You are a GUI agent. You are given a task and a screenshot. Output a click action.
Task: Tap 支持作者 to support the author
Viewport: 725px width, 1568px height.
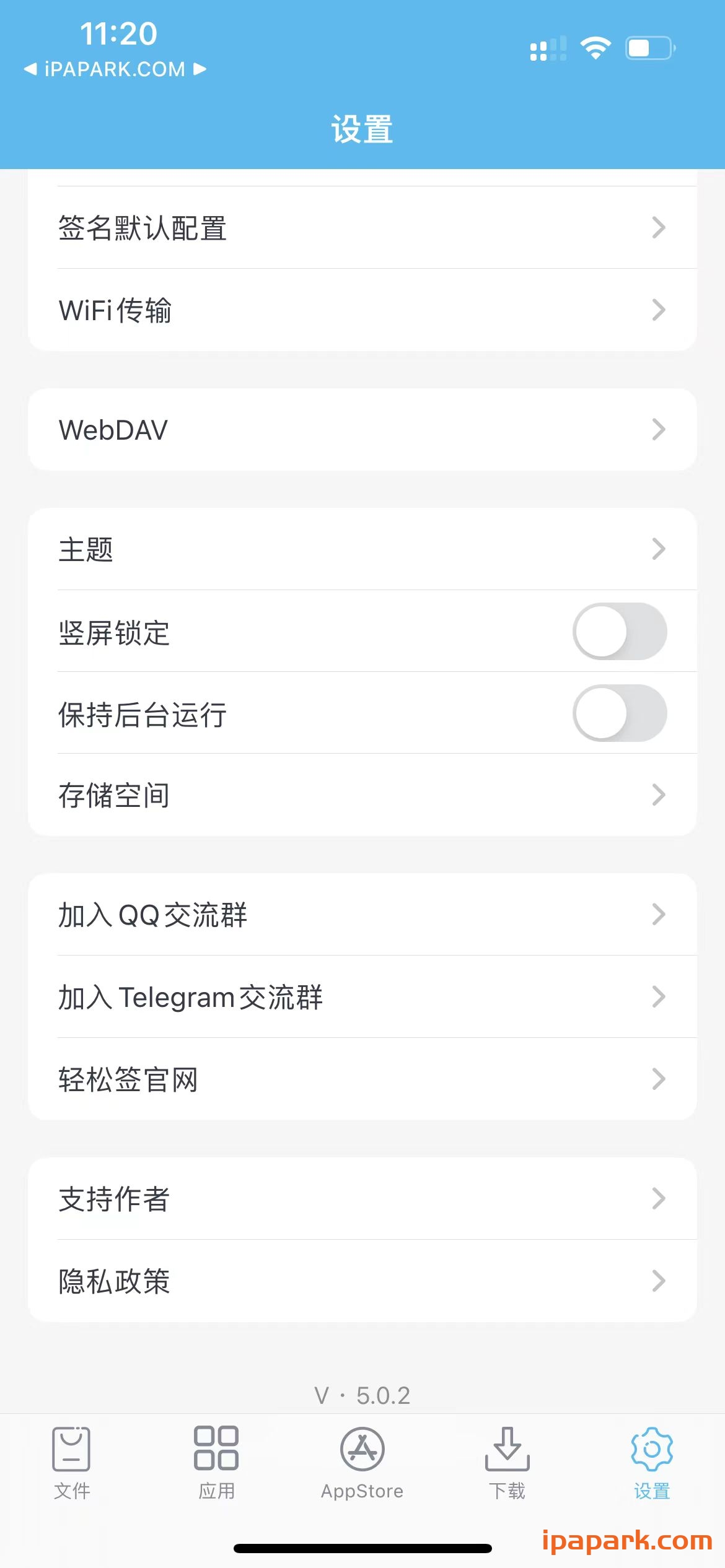(362, 1198)
